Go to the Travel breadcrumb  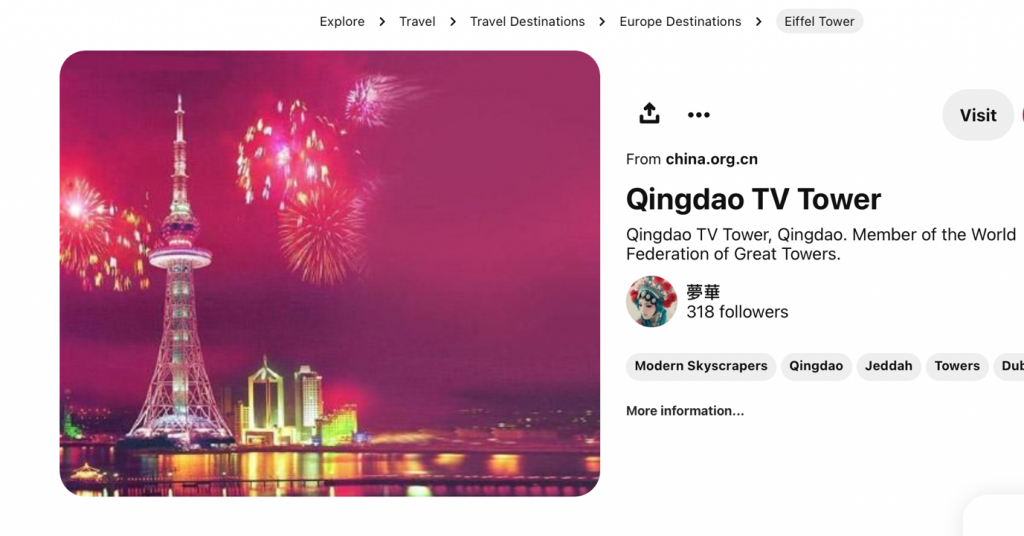[417, 21]
